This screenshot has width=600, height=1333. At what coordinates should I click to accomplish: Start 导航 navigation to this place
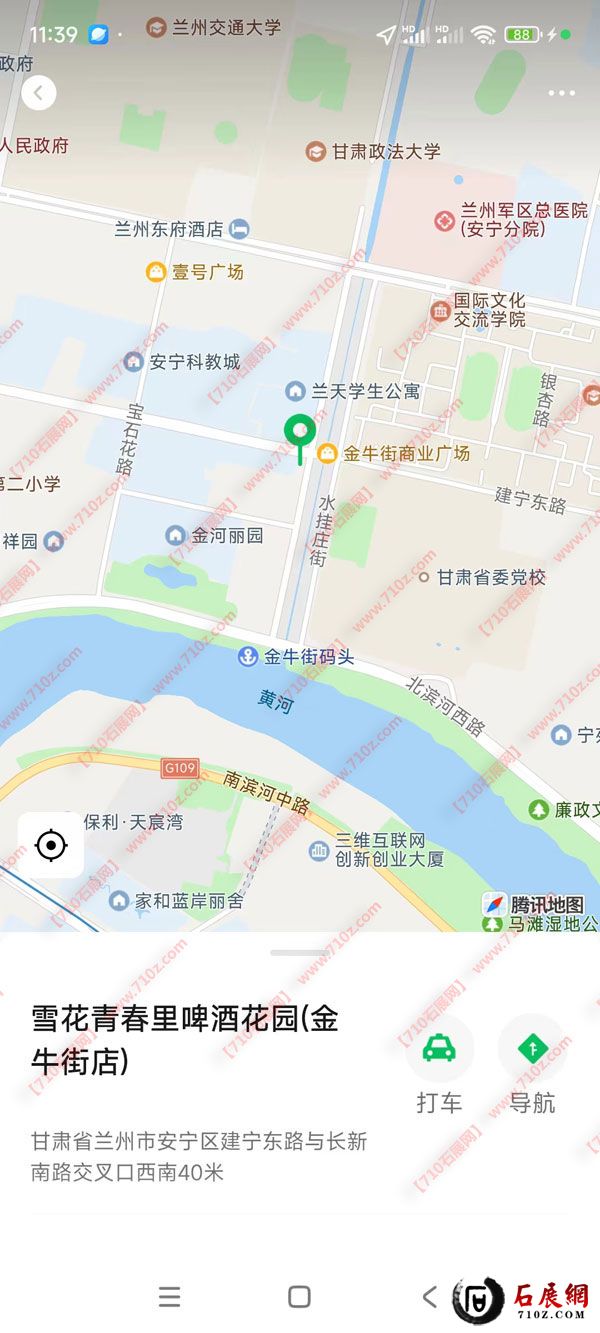[532, 1049]
